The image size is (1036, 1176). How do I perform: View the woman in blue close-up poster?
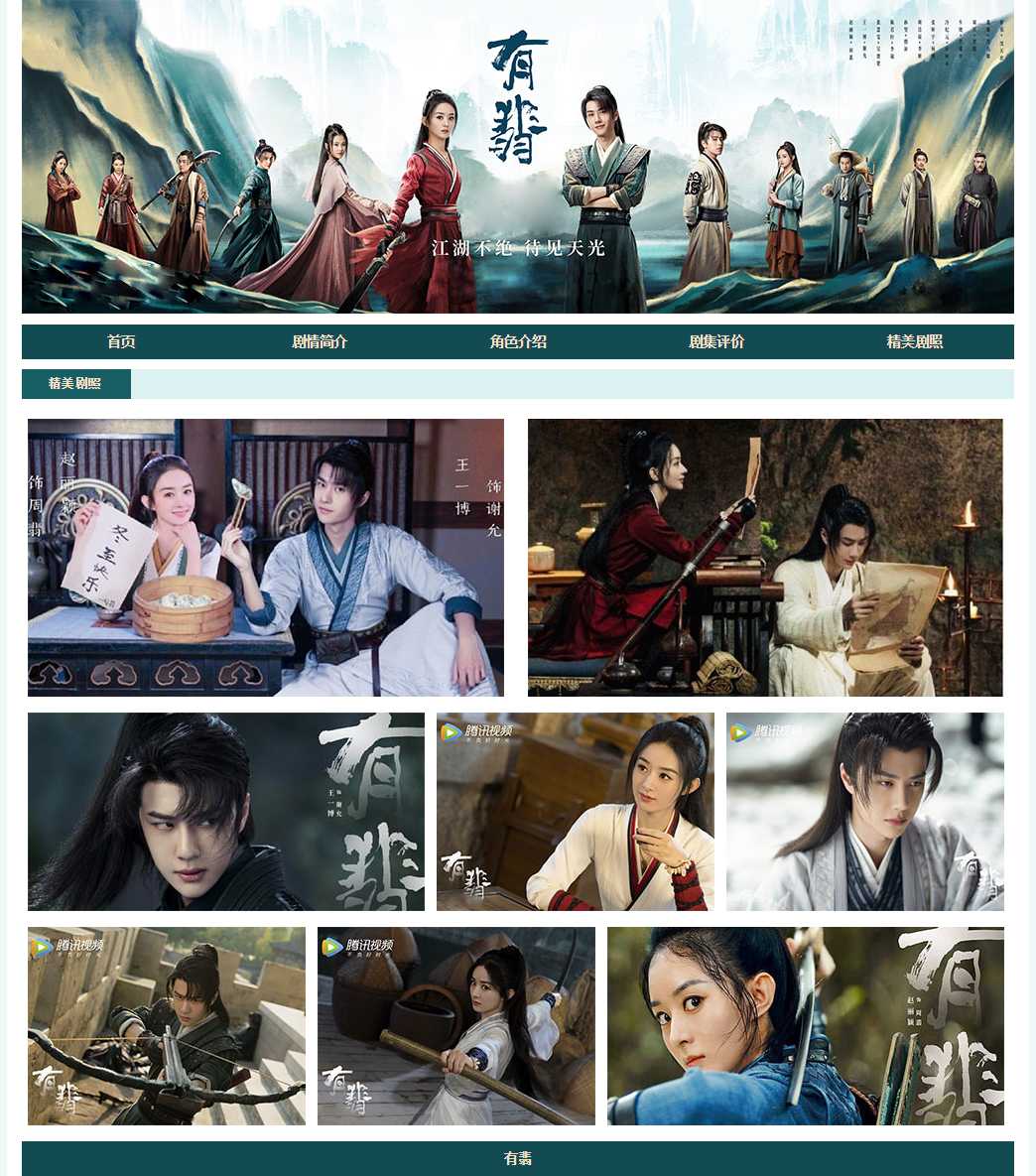pyautogui.click(x=806, y=1026)
